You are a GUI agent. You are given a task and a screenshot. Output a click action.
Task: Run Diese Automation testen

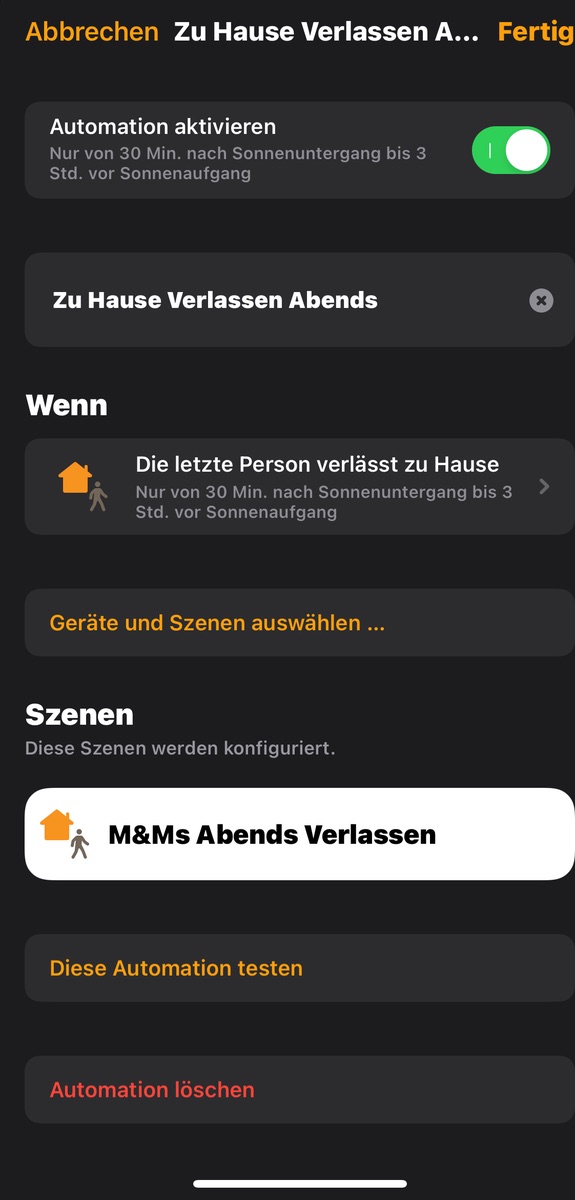[300, 968]
